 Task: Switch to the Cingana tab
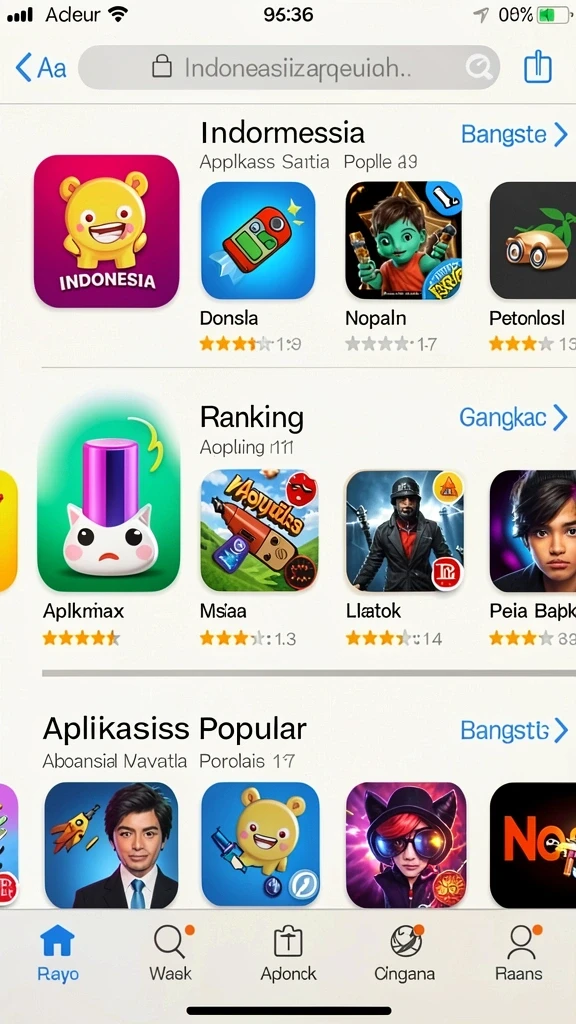point(405,953)
